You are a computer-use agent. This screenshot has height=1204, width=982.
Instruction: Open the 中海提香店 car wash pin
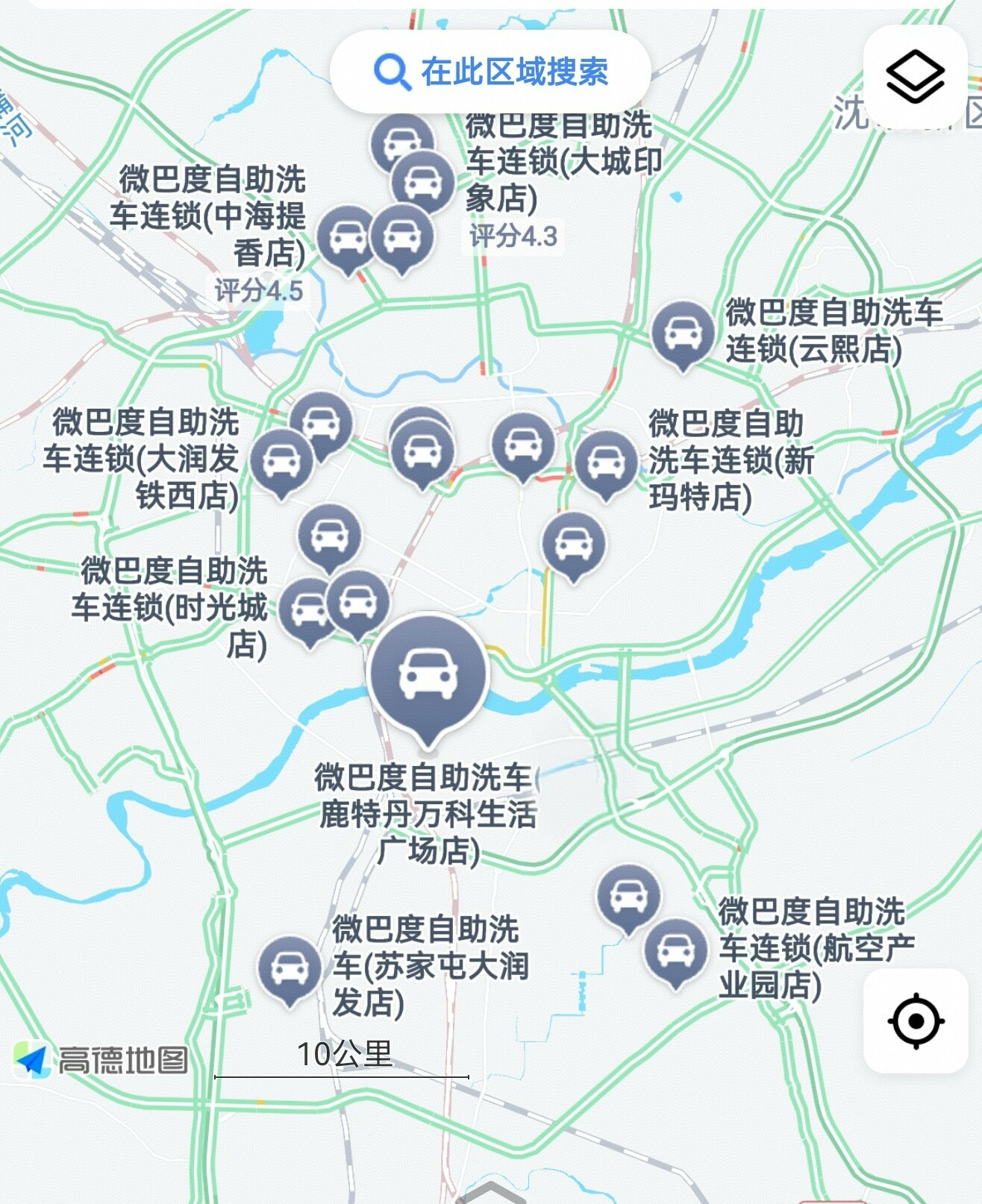(345, 237)
